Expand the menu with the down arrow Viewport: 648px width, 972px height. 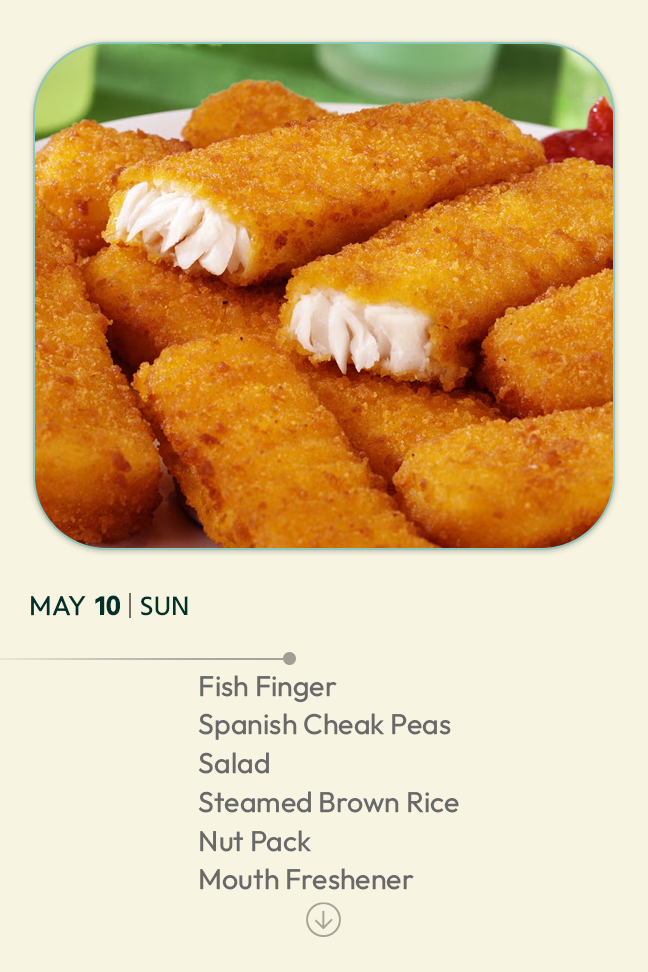(x=323, y=919)
